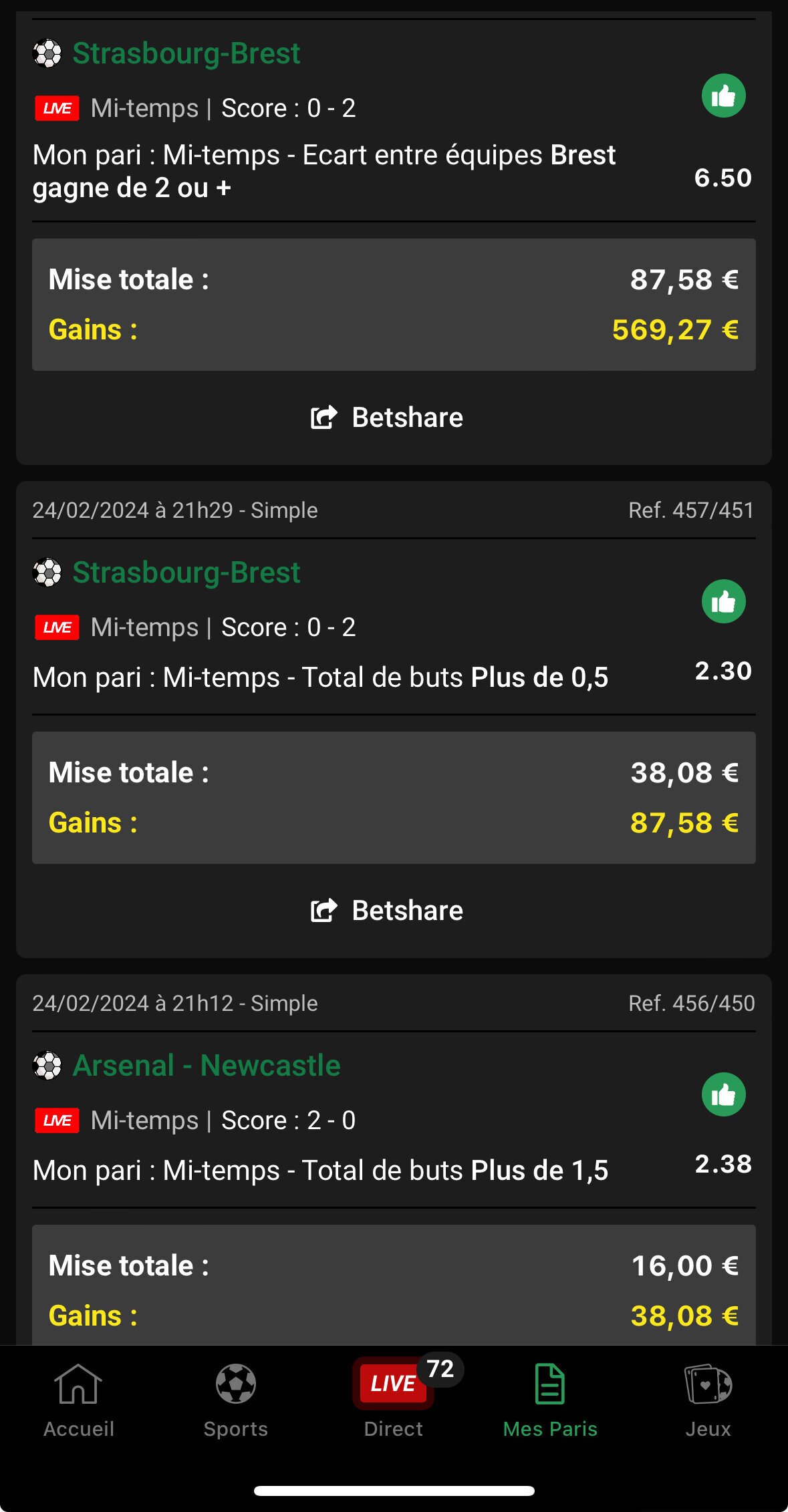This screenshot has height=1512, width=788.
Task: Switch to the LIVE Direct tab
Action: [x=394, y=1400]
